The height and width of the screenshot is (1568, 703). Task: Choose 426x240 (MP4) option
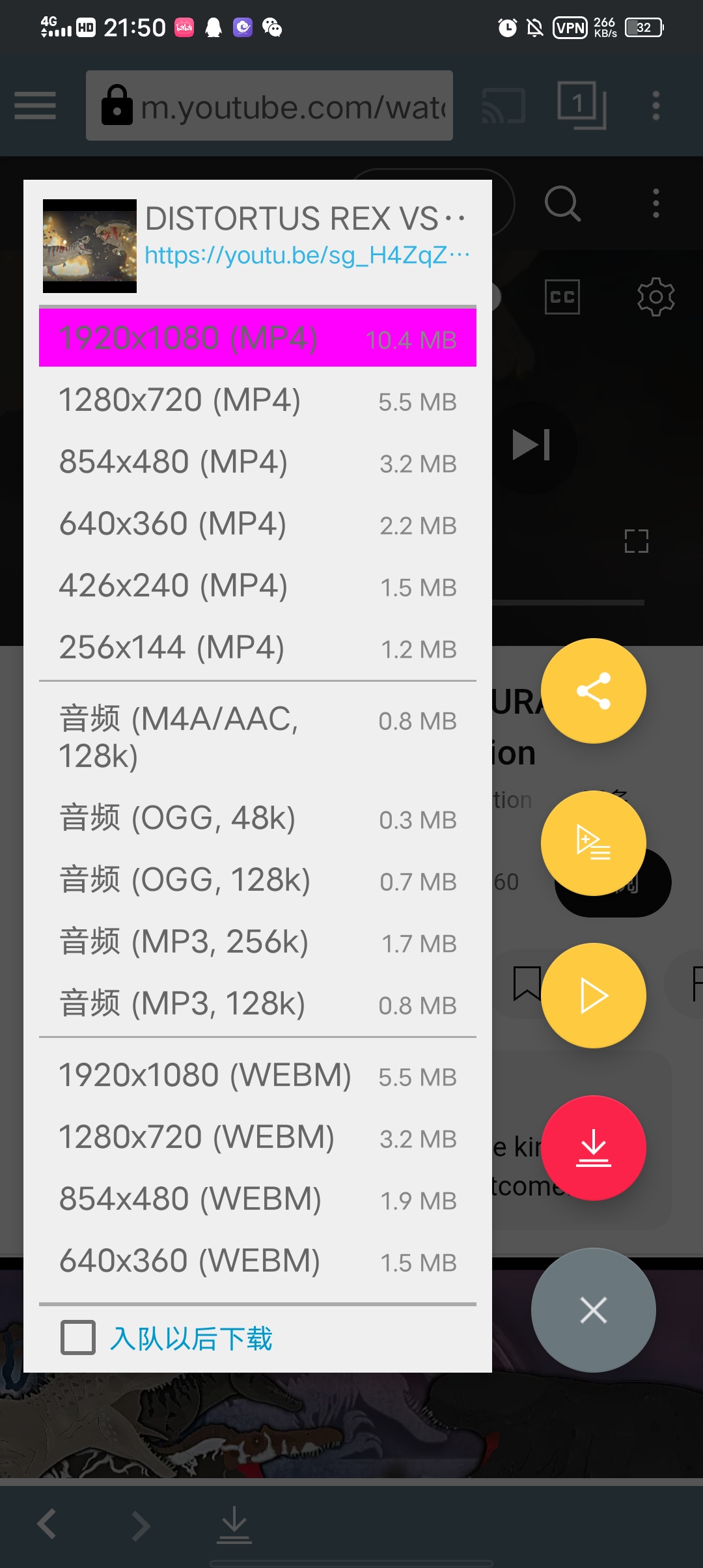click(x=257, y=585)
